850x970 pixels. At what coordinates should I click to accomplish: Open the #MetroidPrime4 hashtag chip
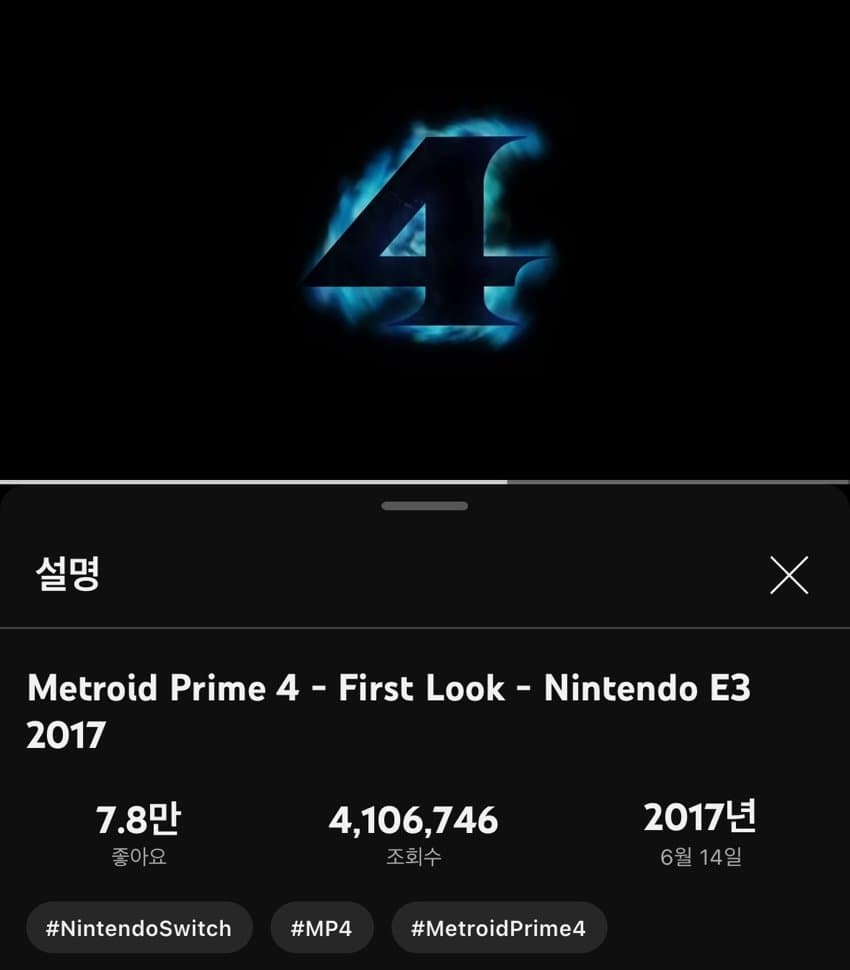[x=499, y=927]
